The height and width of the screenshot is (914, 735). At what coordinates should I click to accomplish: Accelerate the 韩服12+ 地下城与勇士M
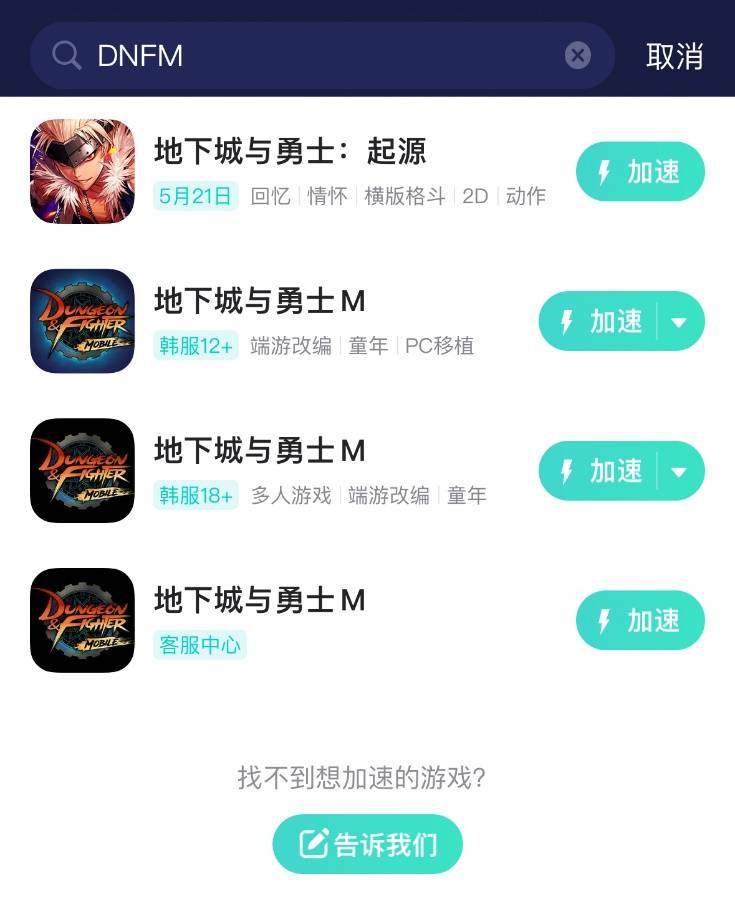tap(600, 321)
